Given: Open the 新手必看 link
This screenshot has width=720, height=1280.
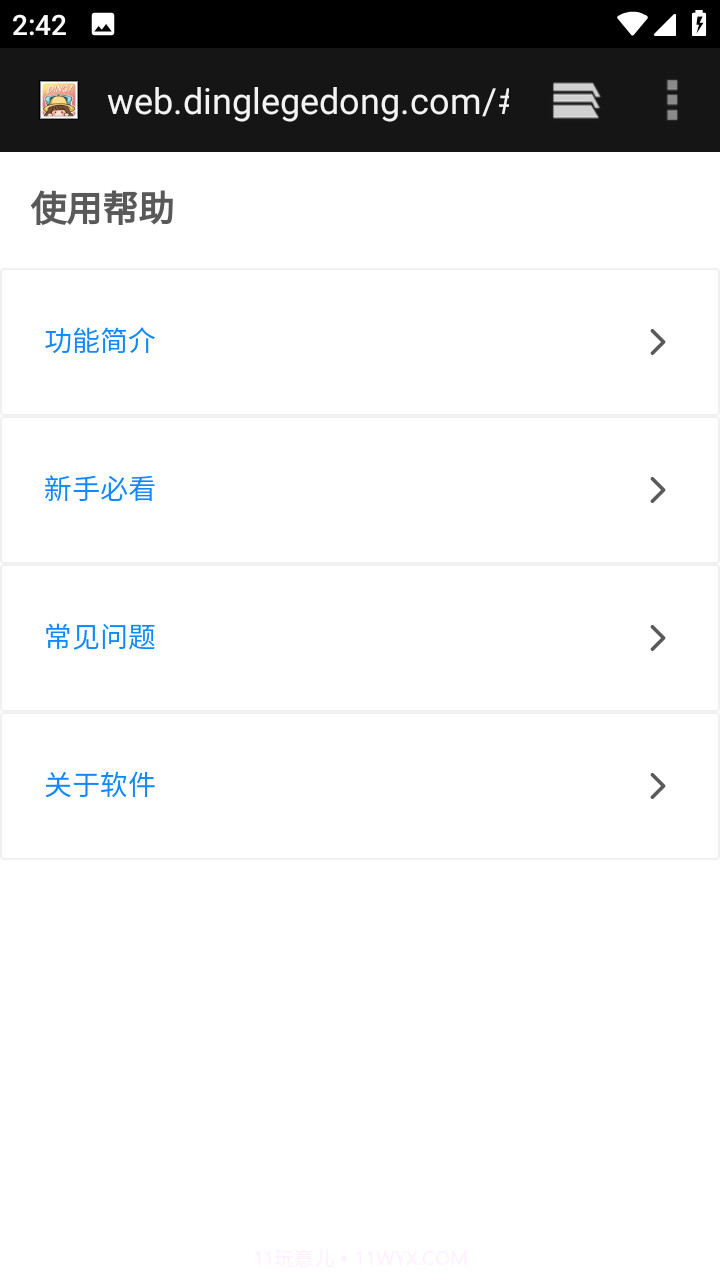Looking at the screenshot, I should point(99,490).
